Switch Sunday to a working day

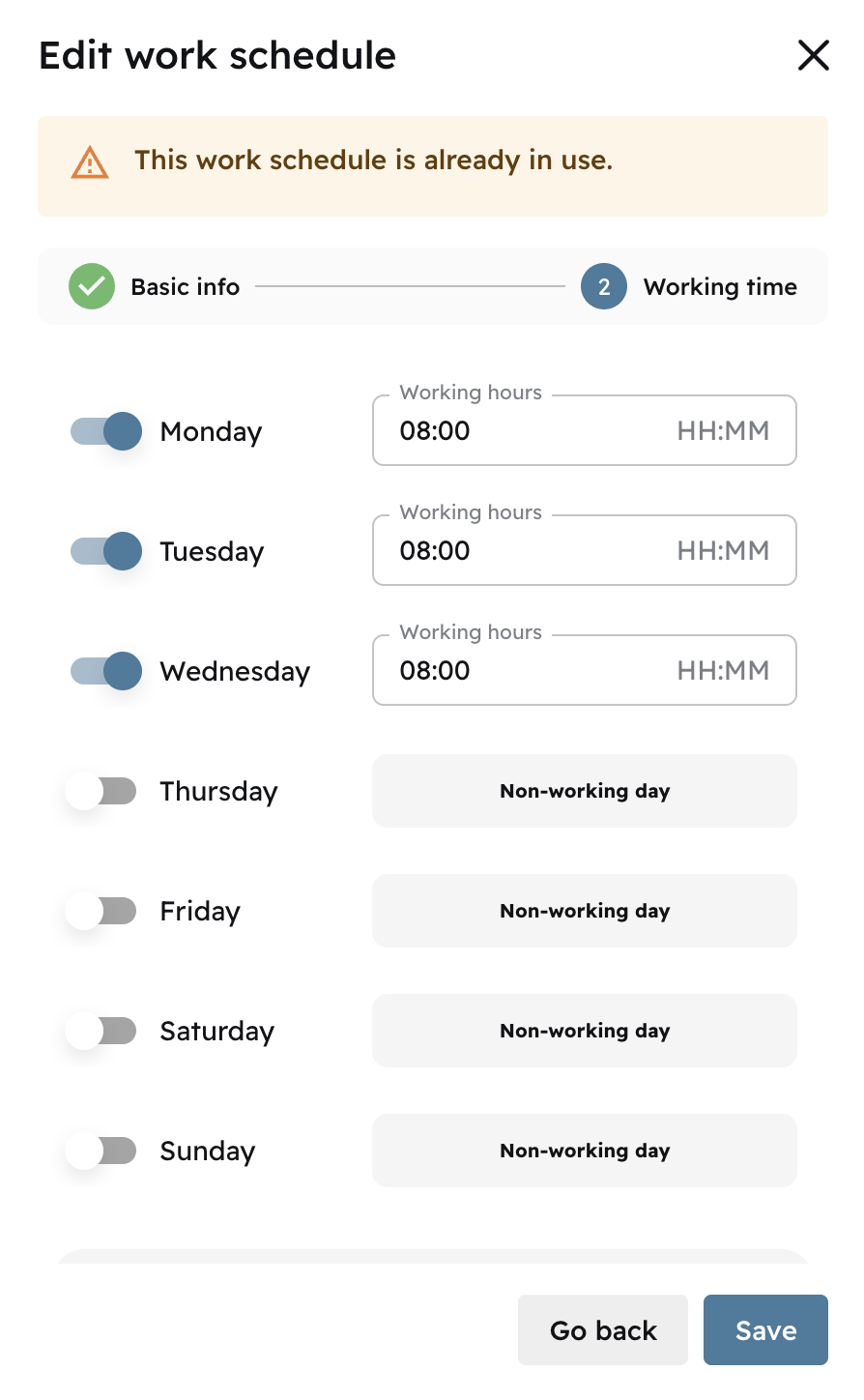pyautogui.click(x=101, y=1151)
